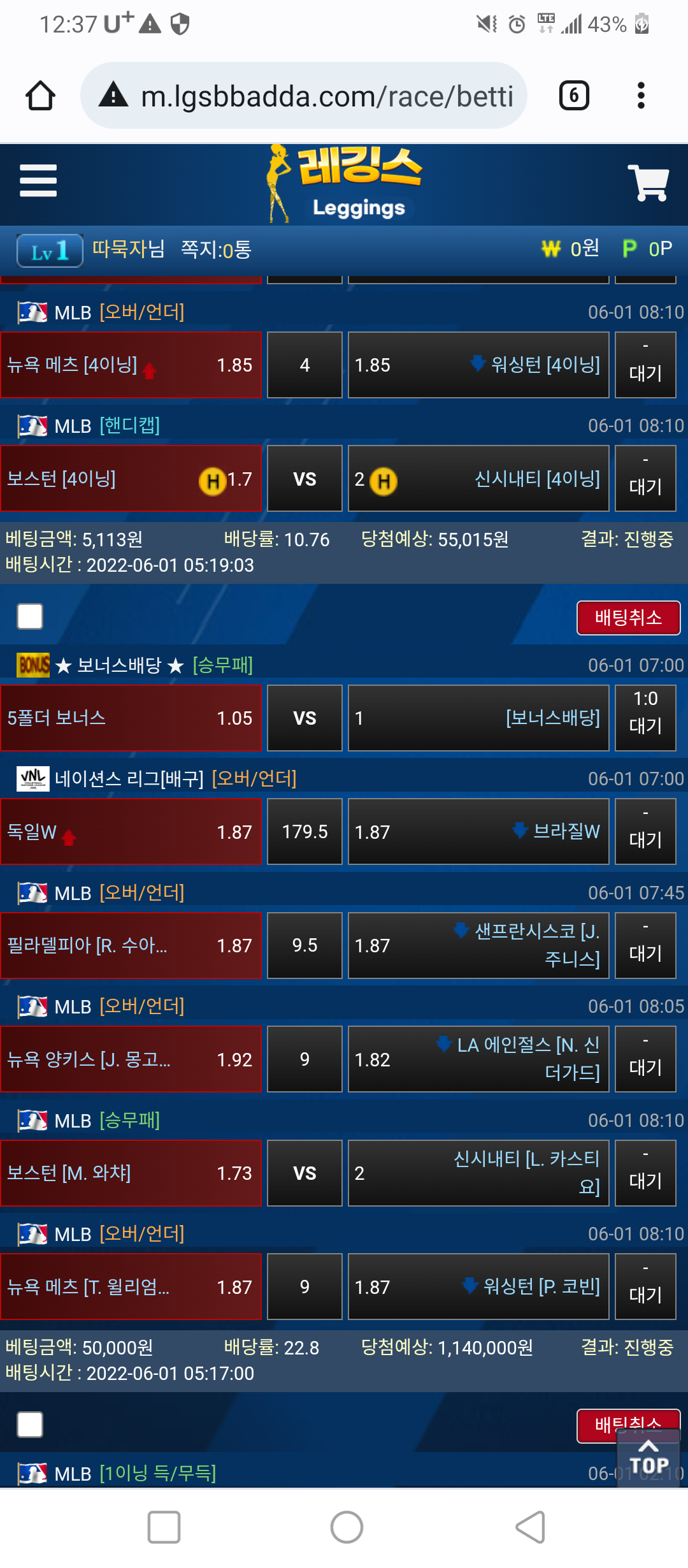Check the box above the 보너스배당 bet slip

[30, 616]
